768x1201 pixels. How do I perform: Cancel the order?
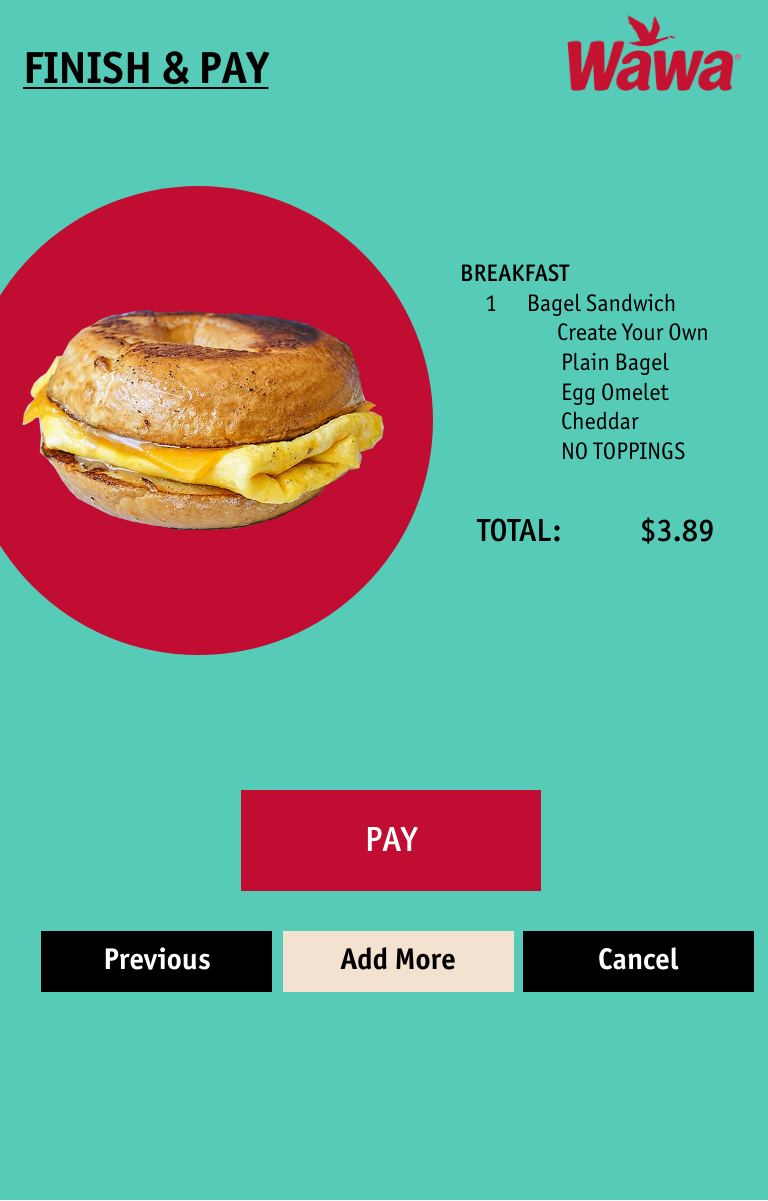(638, 961)
